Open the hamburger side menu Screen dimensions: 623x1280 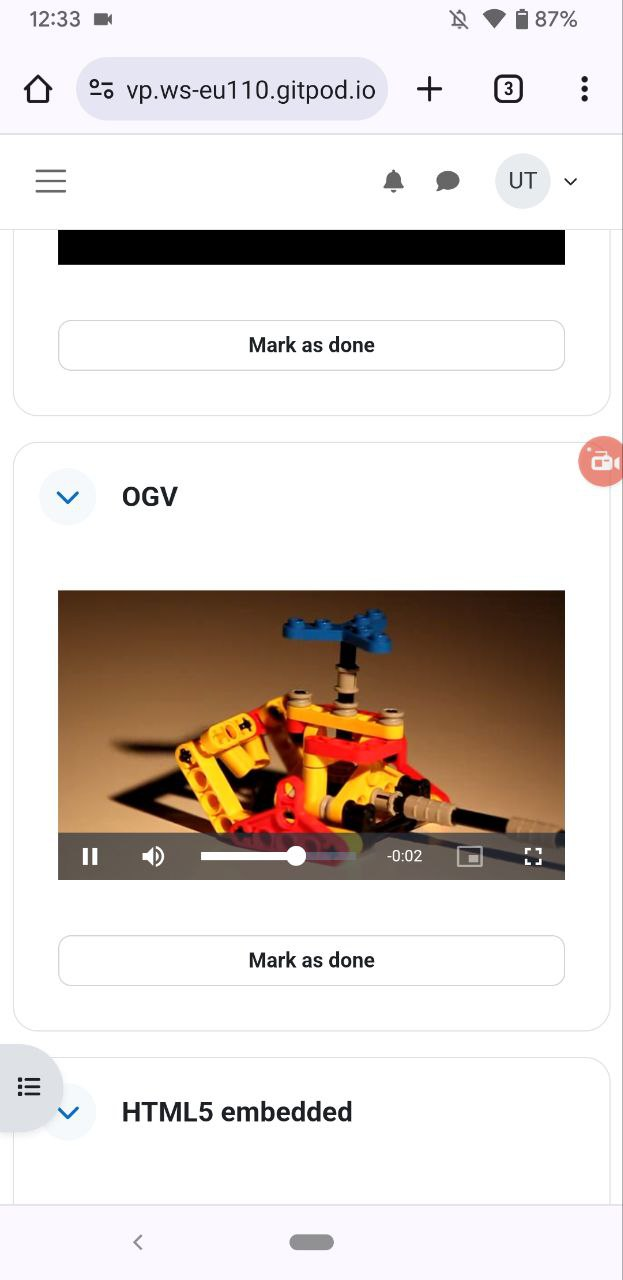[x=51, y=181]
